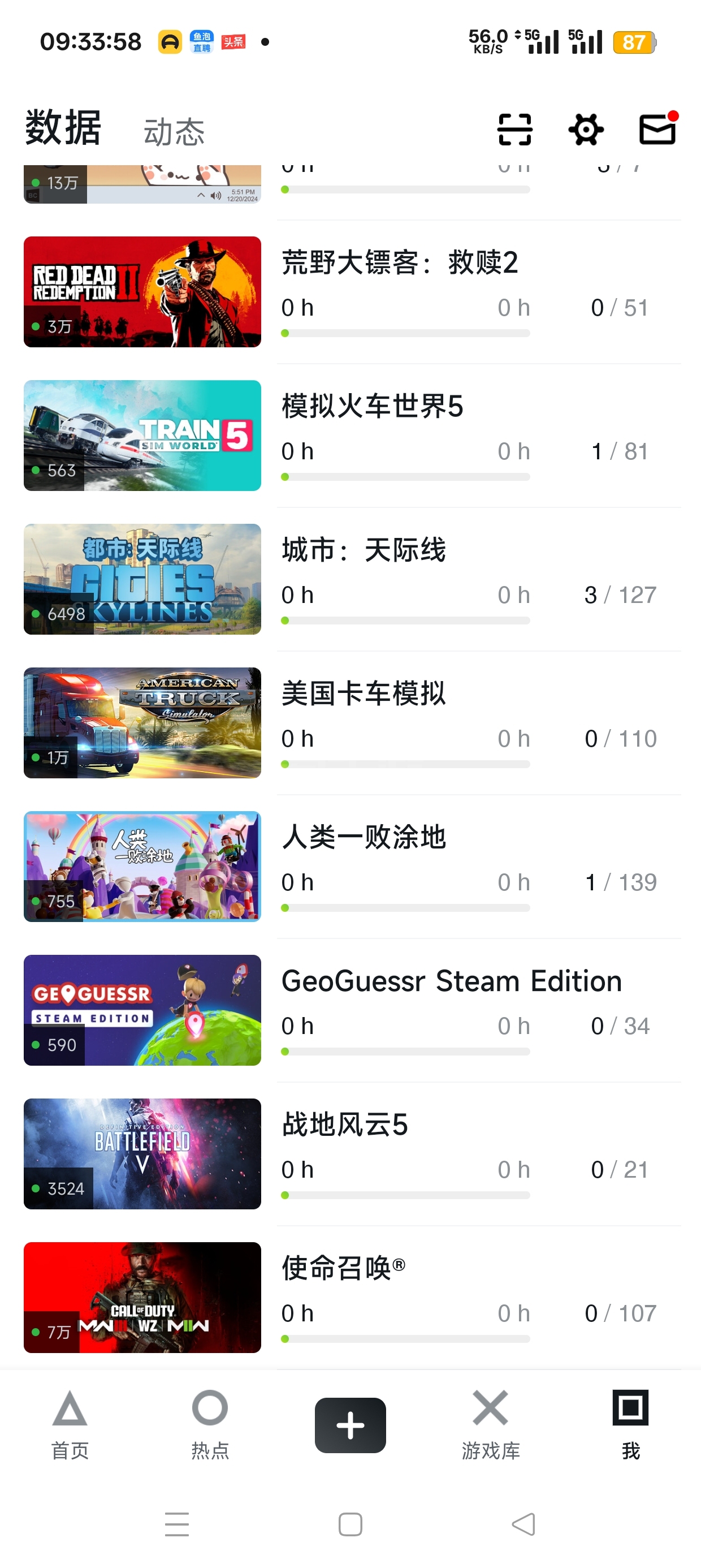Open 使命召唤 game entry
Screen dimensions: 701x1568
click(343, 1269)
